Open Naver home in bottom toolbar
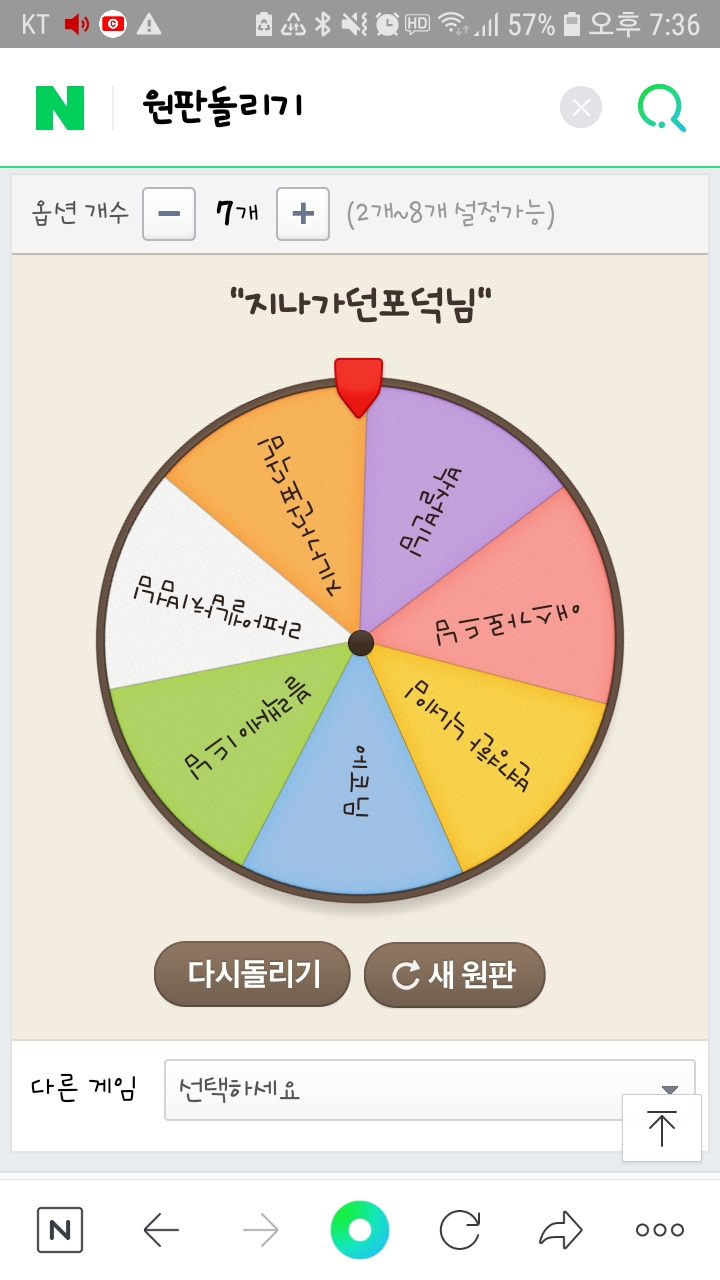The height and width of the screenshot is (1280, 720). (60, 1230)
